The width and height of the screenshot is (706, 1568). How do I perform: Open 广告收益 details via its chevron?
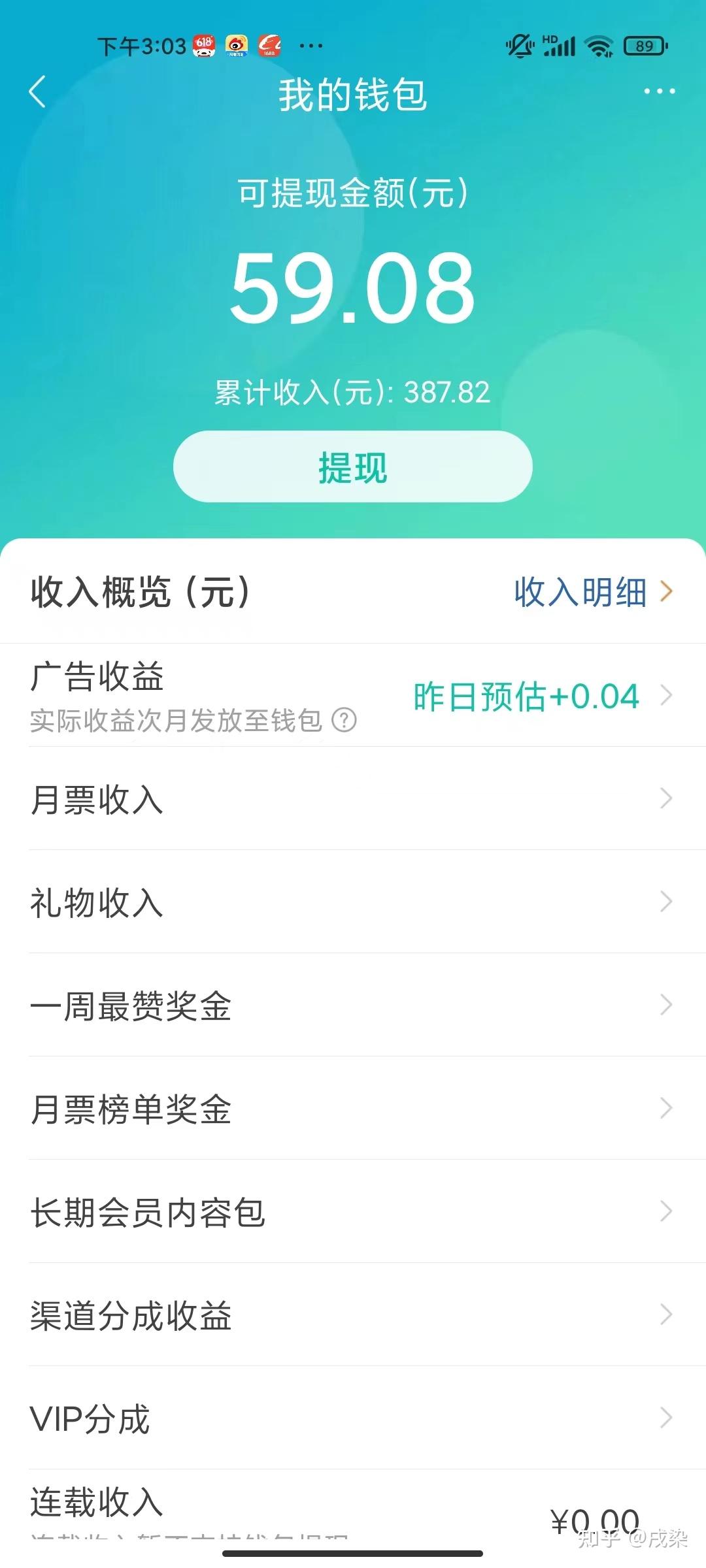click(667, 696)
